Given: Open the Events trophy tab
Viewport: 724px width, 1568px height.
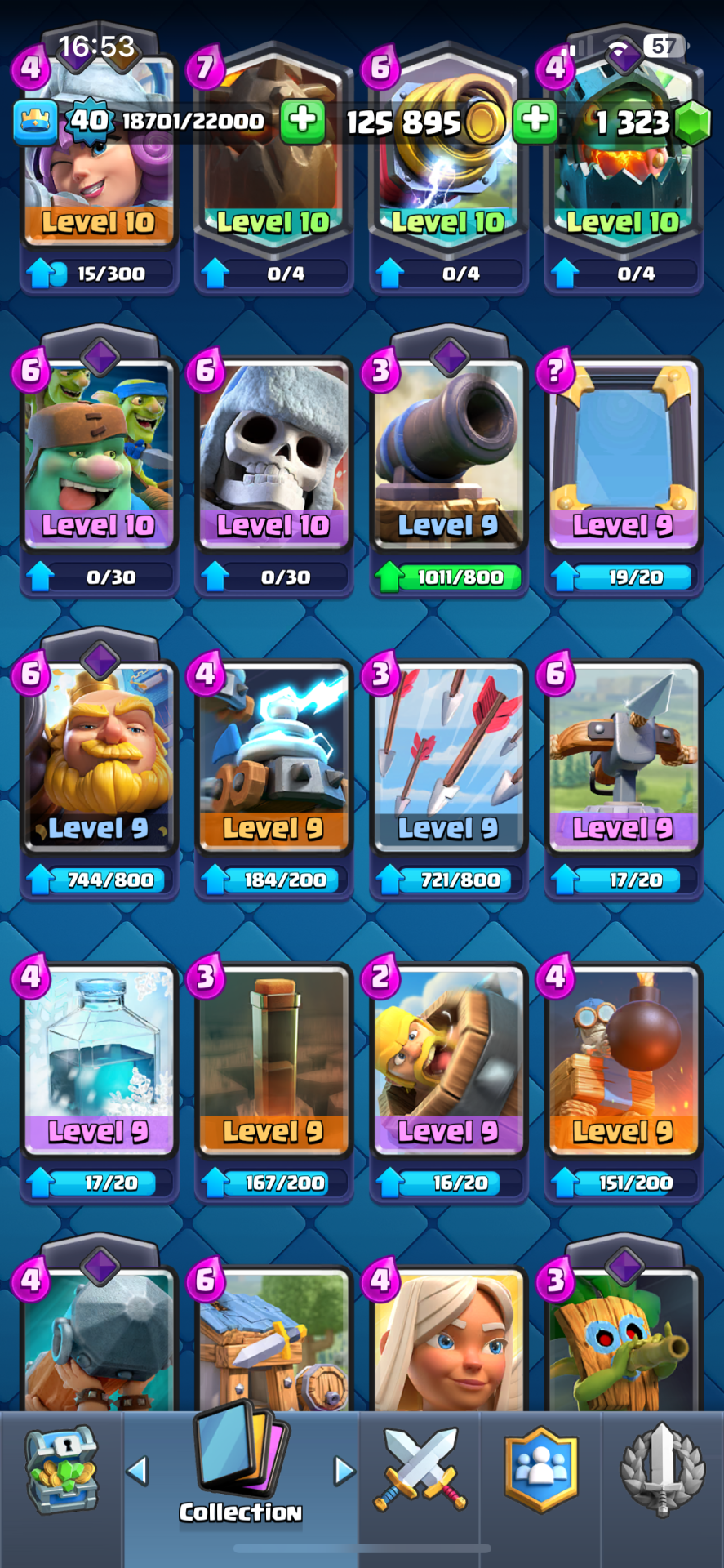Looking at the screenshot, I should point(662,1470).
